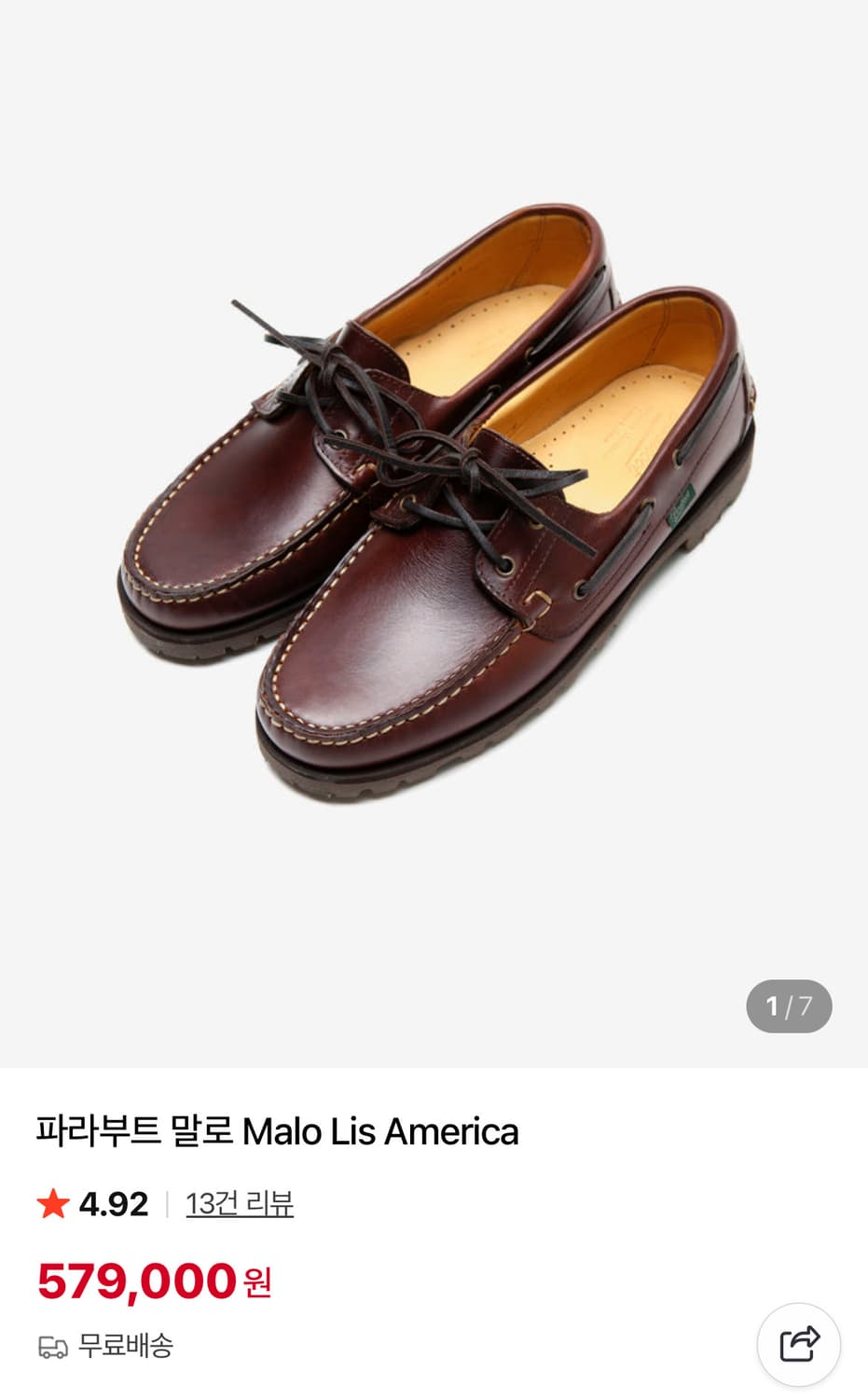Tap the review count "13건"
The image size is (868, 1399).
tap(210, 1205)
